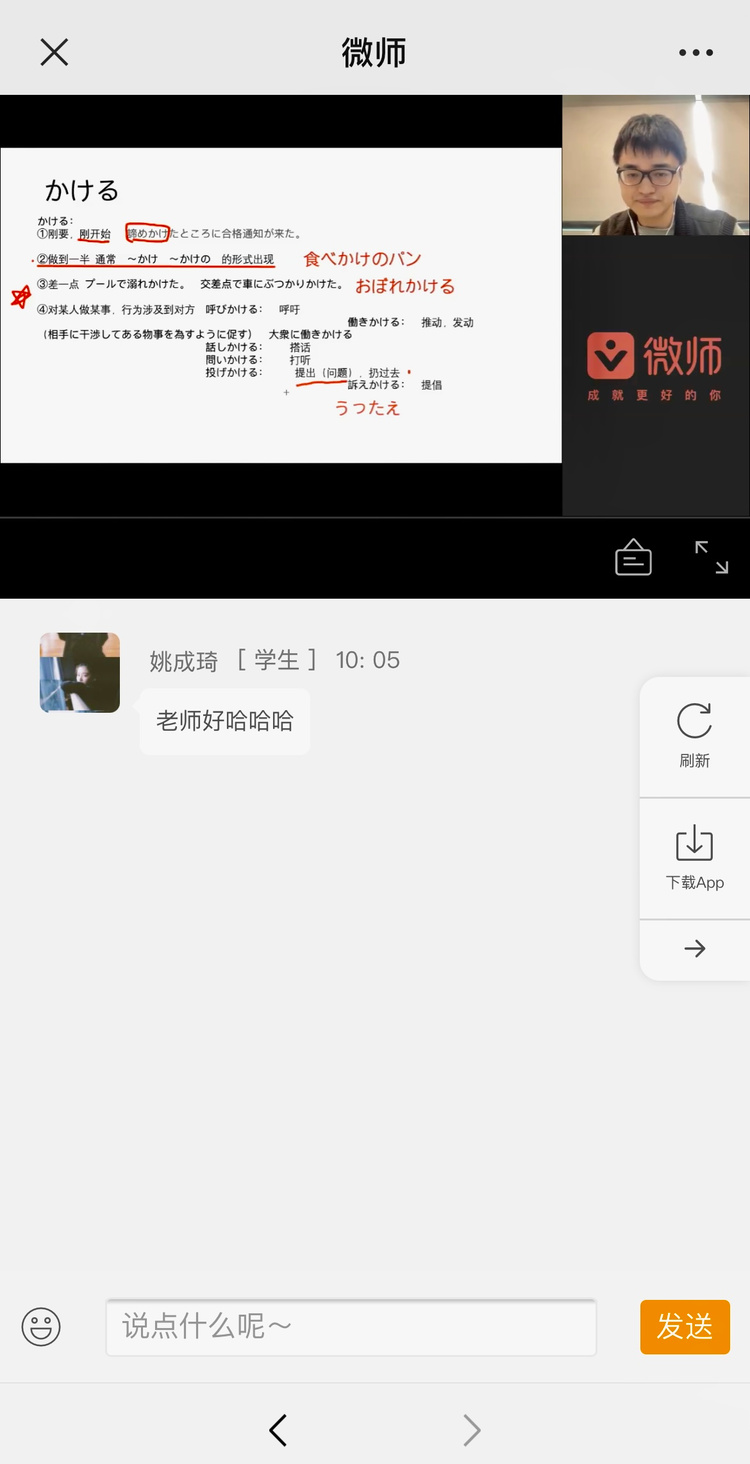View 姚成琦's profile avatar
Screen dimensions: 750x1464
[80, 672]
